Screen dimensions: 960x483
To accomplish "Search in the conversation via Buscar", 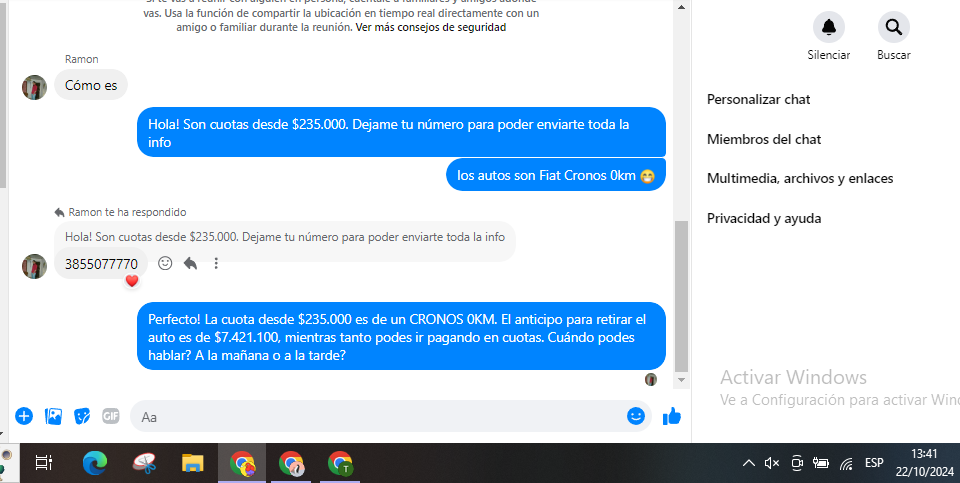I will pos(893,27).
